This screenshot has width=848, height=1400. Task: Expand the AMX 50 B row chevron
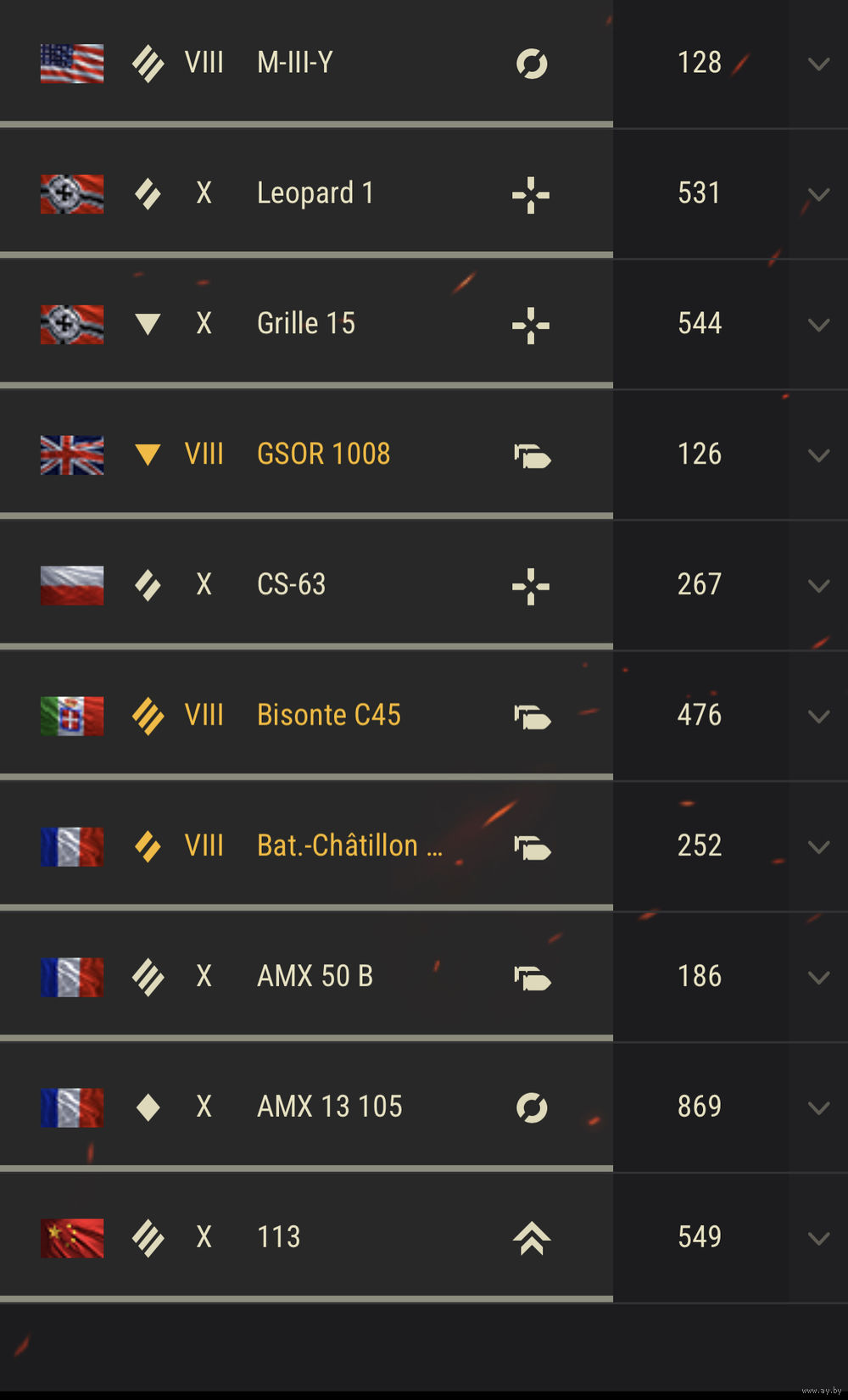pos(818,979)
